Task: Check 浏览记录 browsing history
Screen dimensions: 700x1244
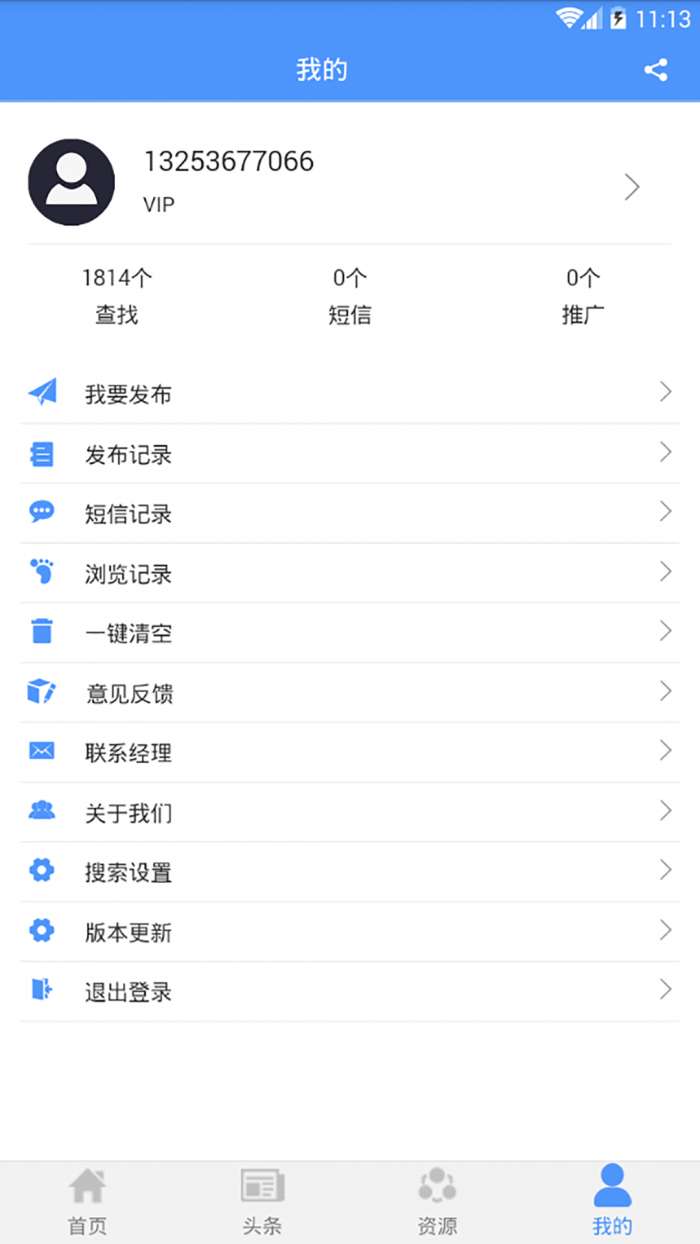Action: [x=350, y=573]
